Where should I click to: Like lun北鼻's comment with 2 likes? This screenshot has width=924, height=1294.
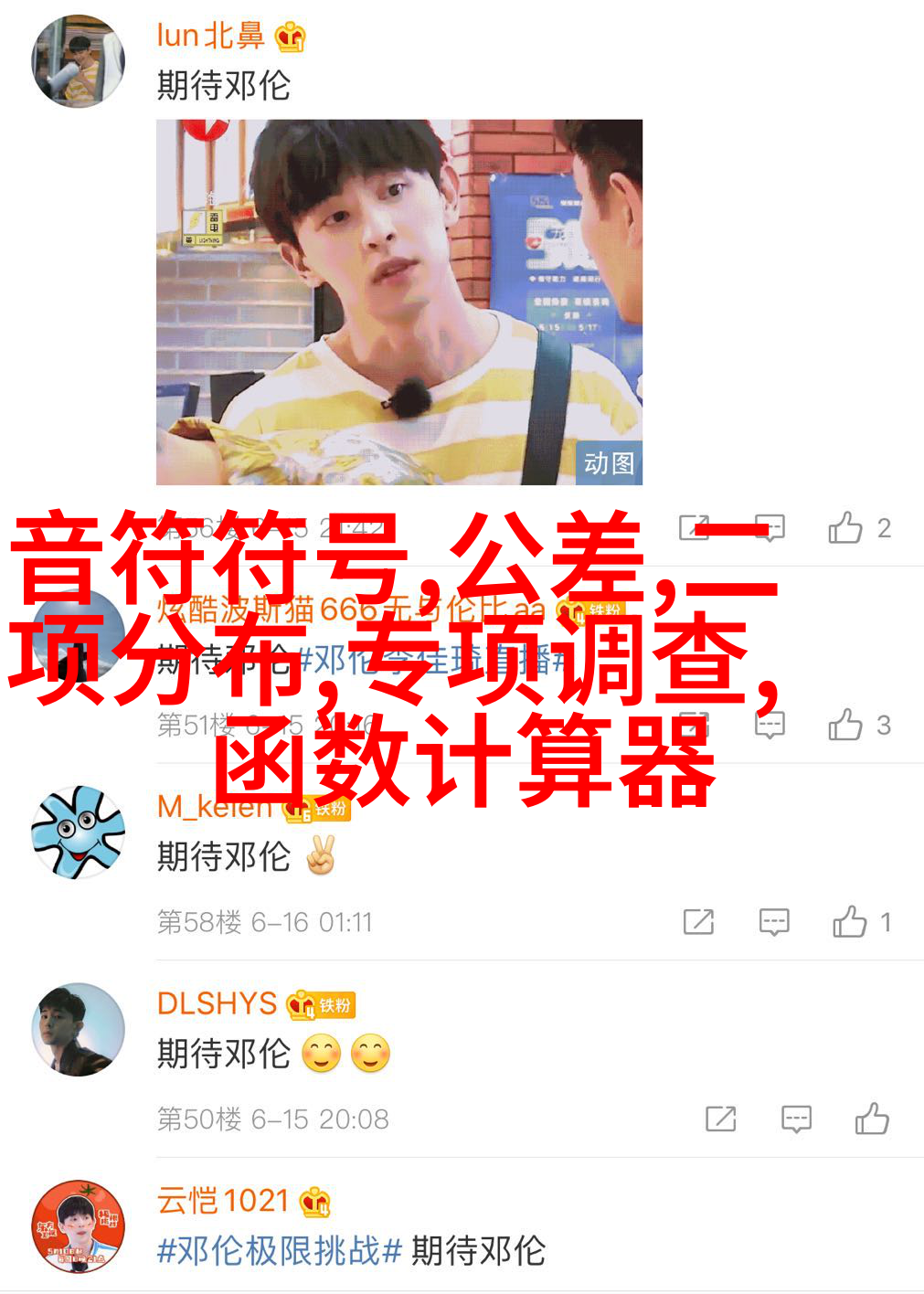pos(845,528)
